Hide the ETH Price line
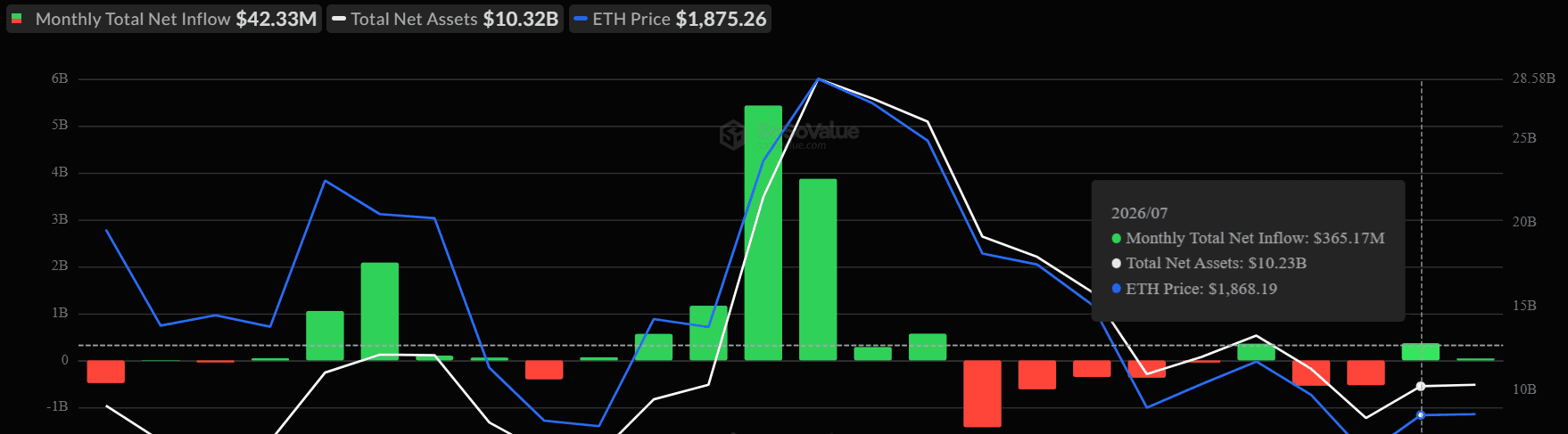This screenshot has height=434, width=1568. 670,19
